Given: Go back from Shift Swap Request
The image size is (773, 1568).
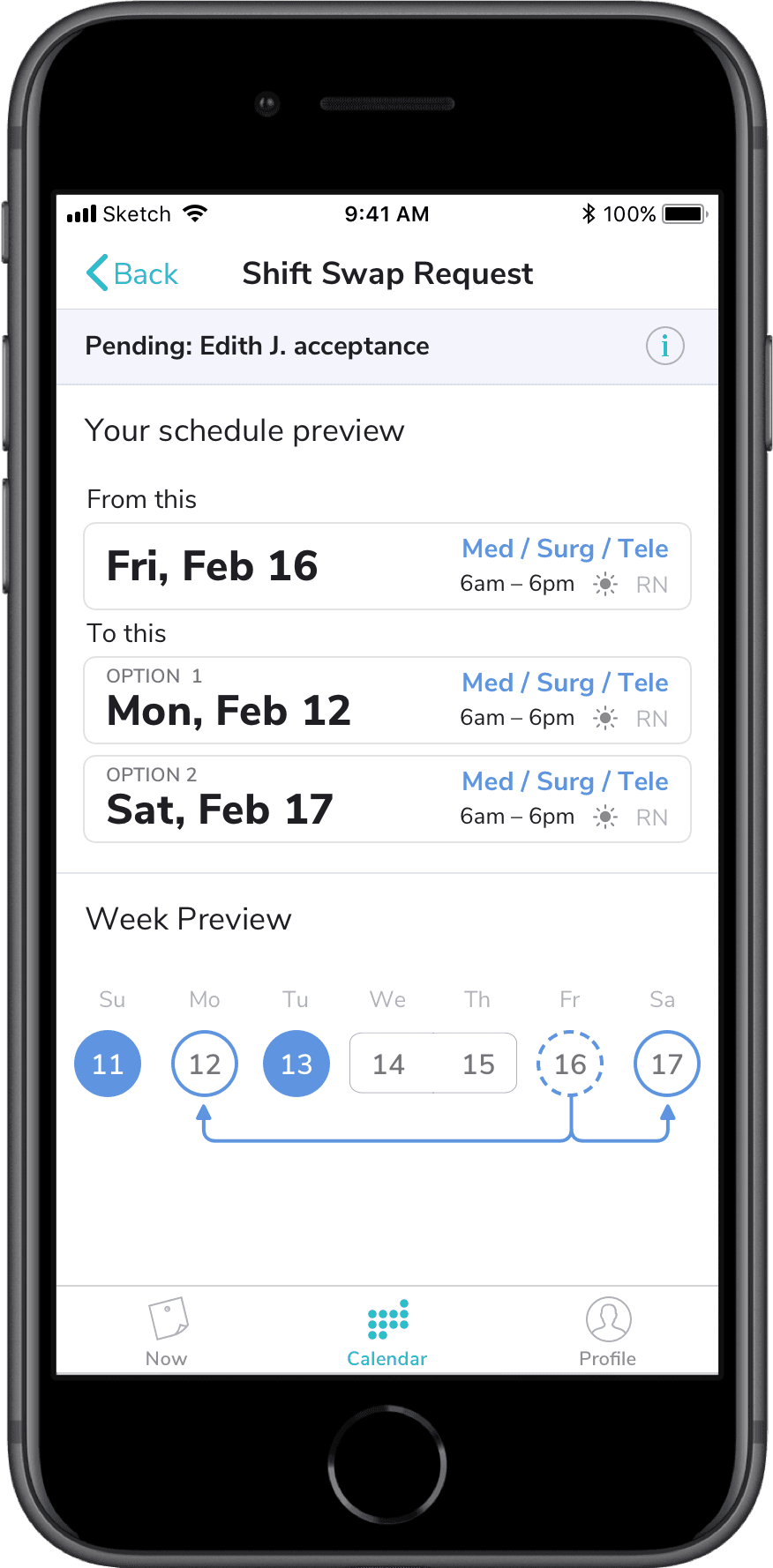Looking at the screenshot, I should (133, 273).
